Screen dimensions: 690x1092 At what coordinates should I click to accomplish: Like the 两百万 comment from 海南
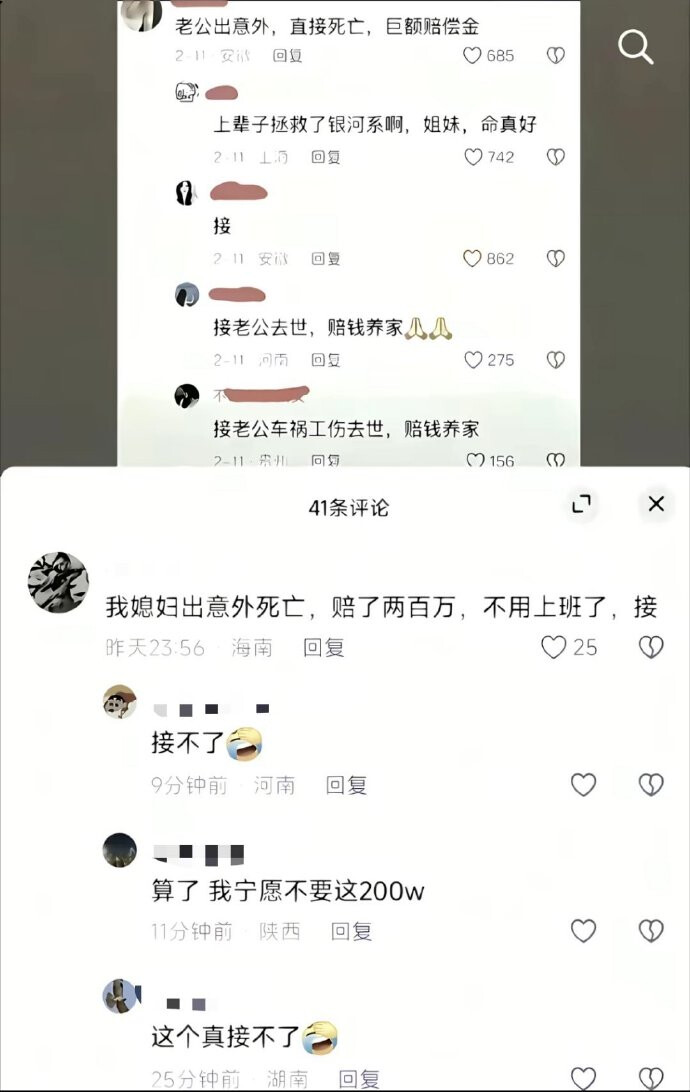coord(554,648)
